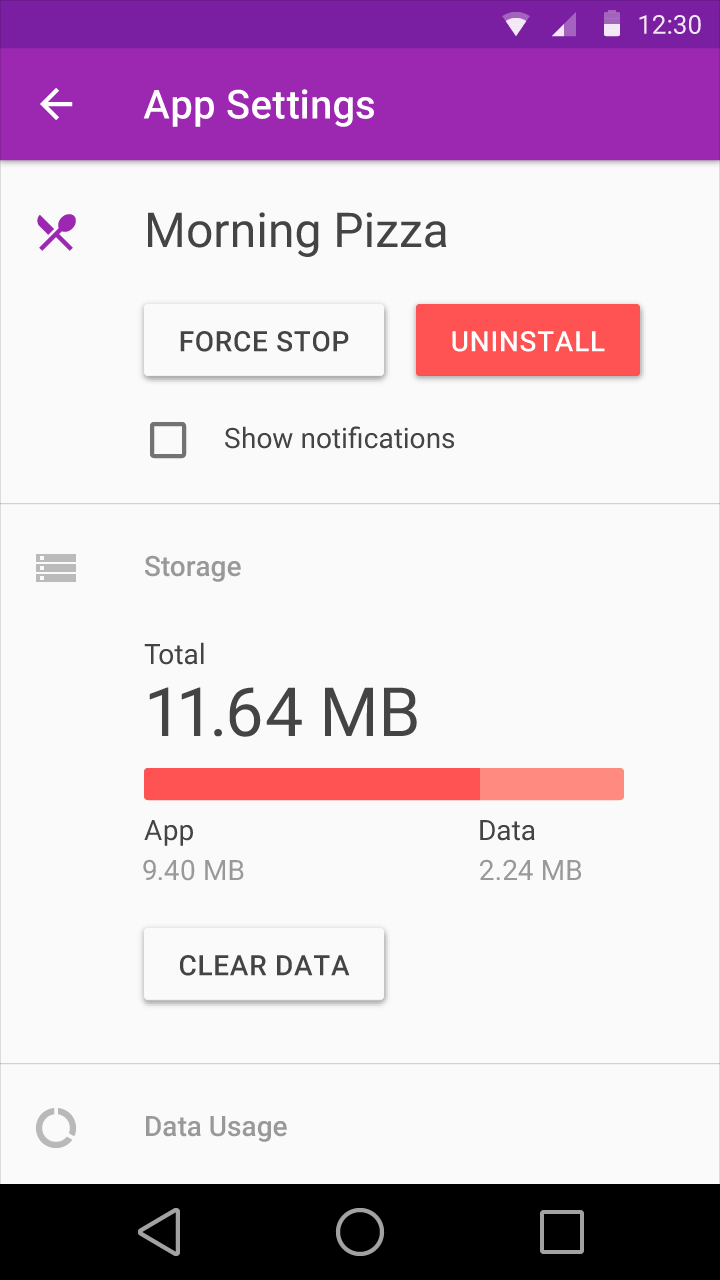Clear the app's stored data
The height and width of the screenshot is (1280, 720).
click(264, 964)
